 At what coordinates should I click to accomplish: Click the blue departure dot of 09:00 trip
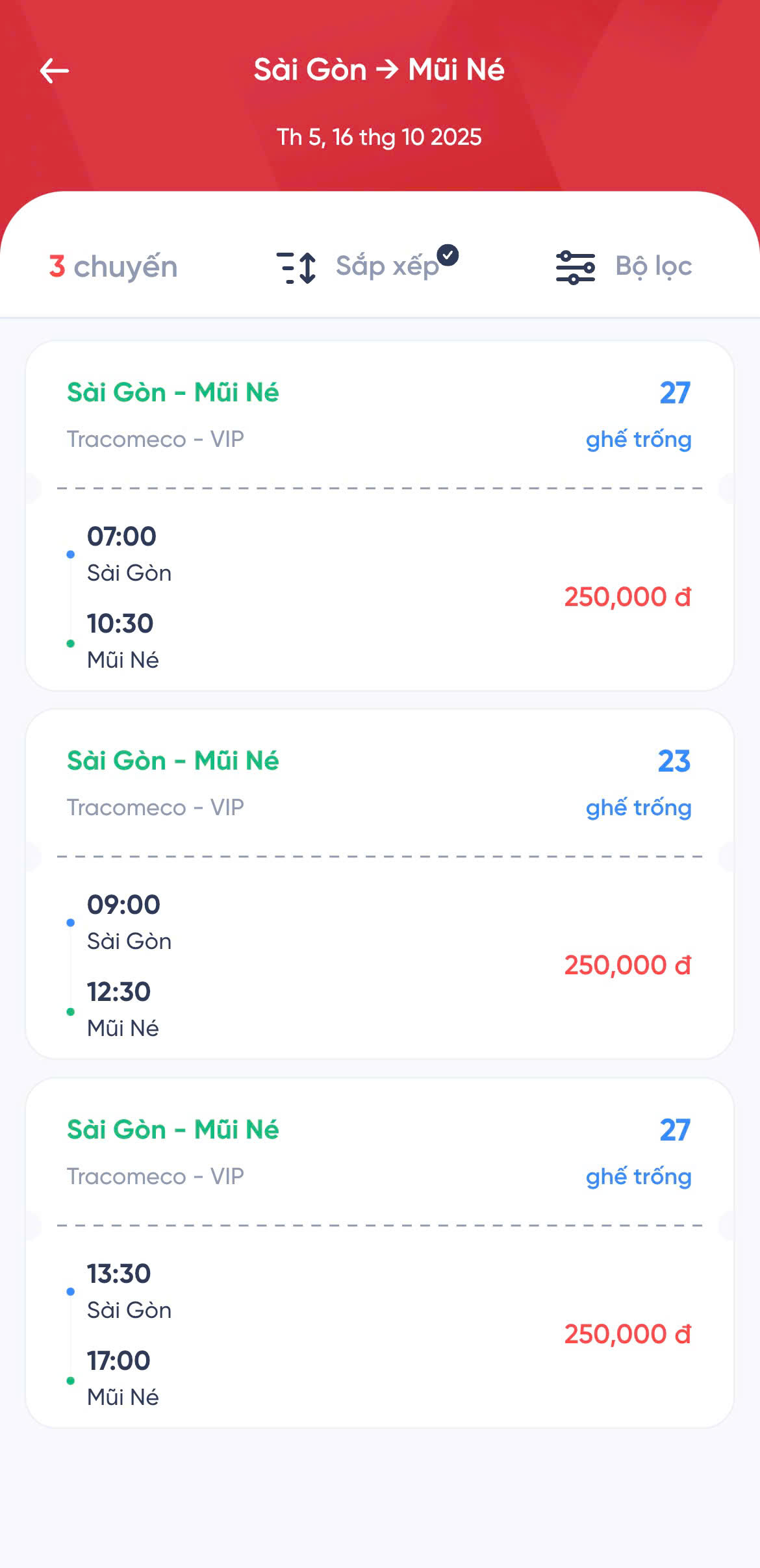(x=70, y=922)
